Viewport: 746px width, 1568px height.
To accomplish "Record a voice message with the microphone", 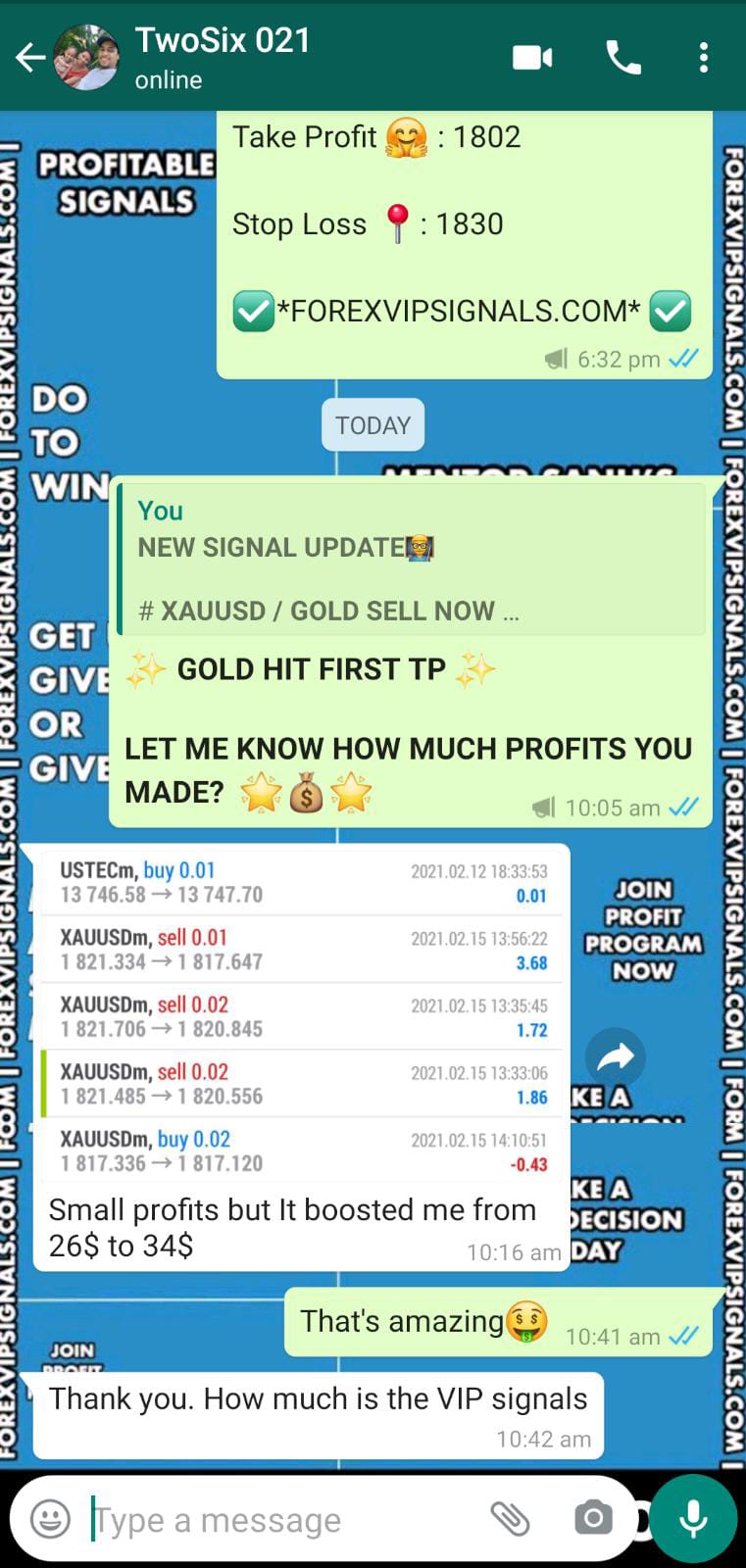I will tap(693, 1519).
